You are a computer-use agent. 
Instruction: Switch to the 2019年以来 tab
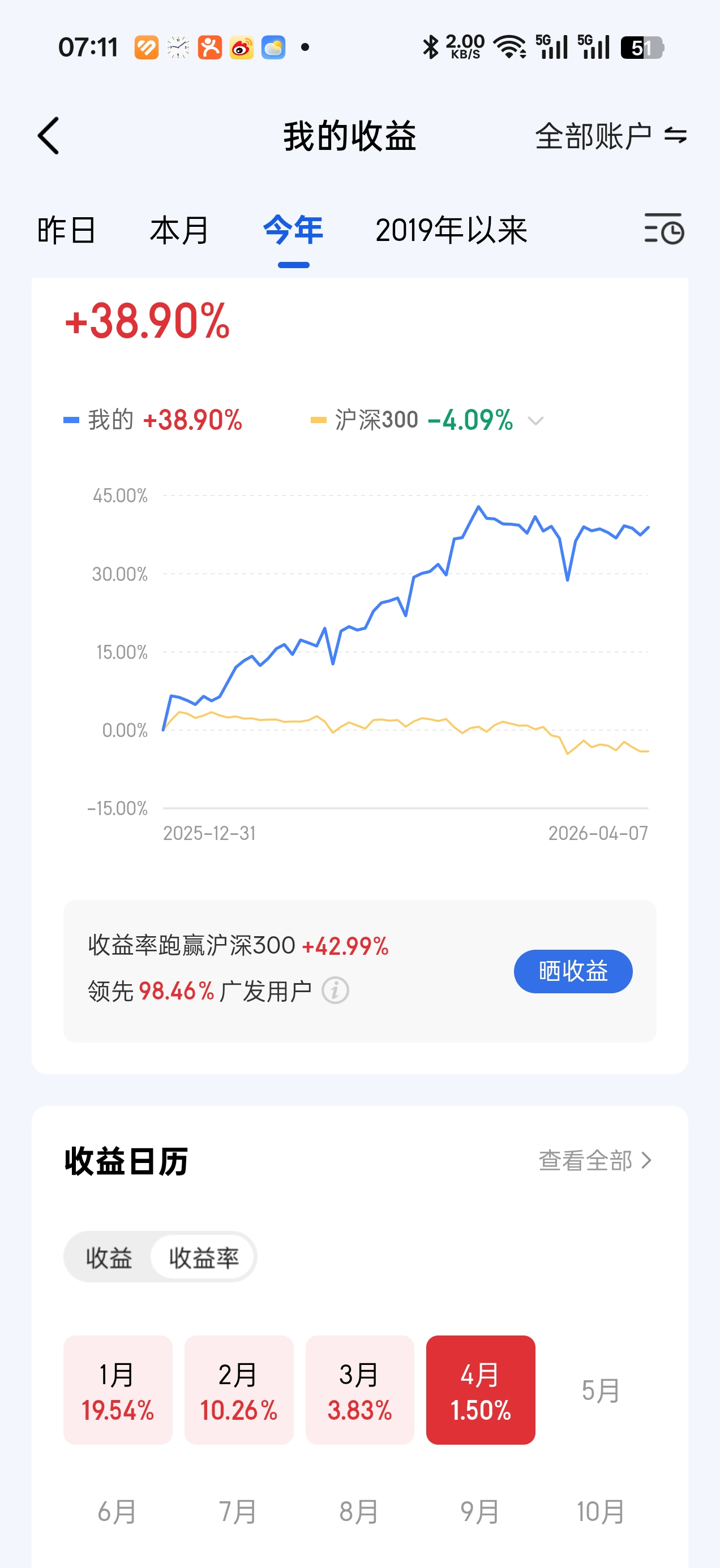[451, 231]
